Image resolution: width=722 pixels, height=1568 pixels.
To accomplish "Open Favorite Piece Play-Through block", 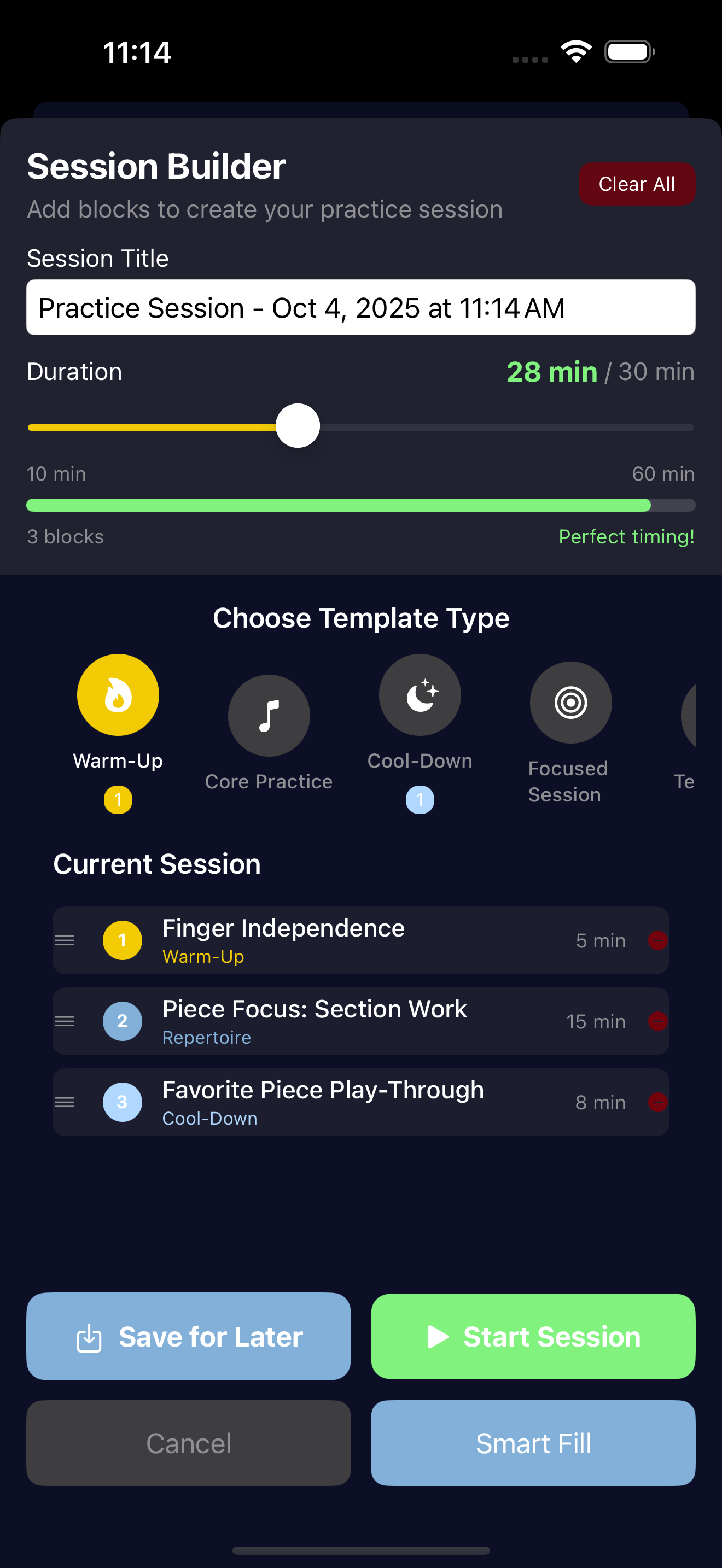I will [x=360, y=1102].
